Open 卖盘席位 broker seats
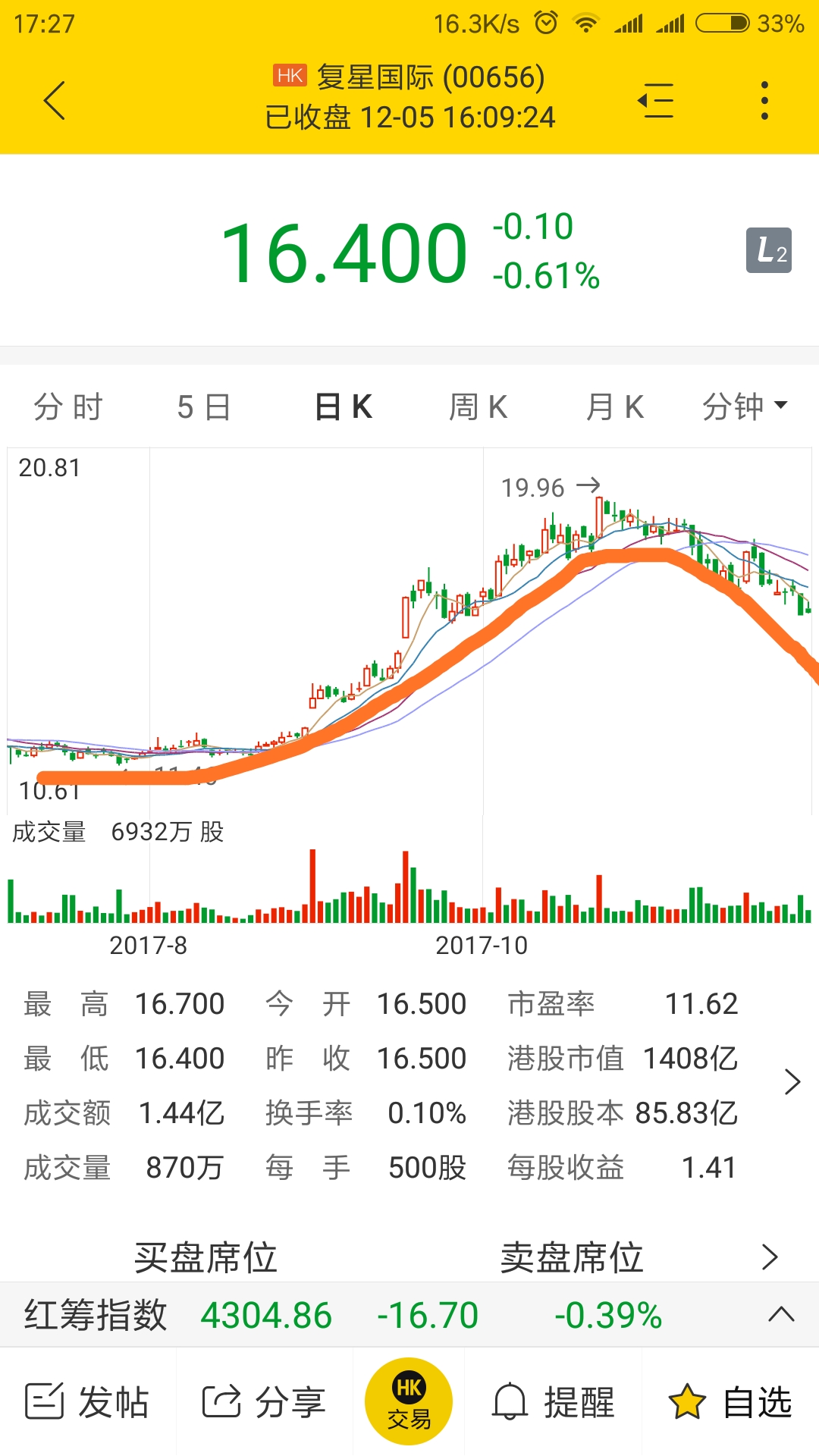Image resolution: width=819 pixels, height=1456 pixels. click(572, 1257)
